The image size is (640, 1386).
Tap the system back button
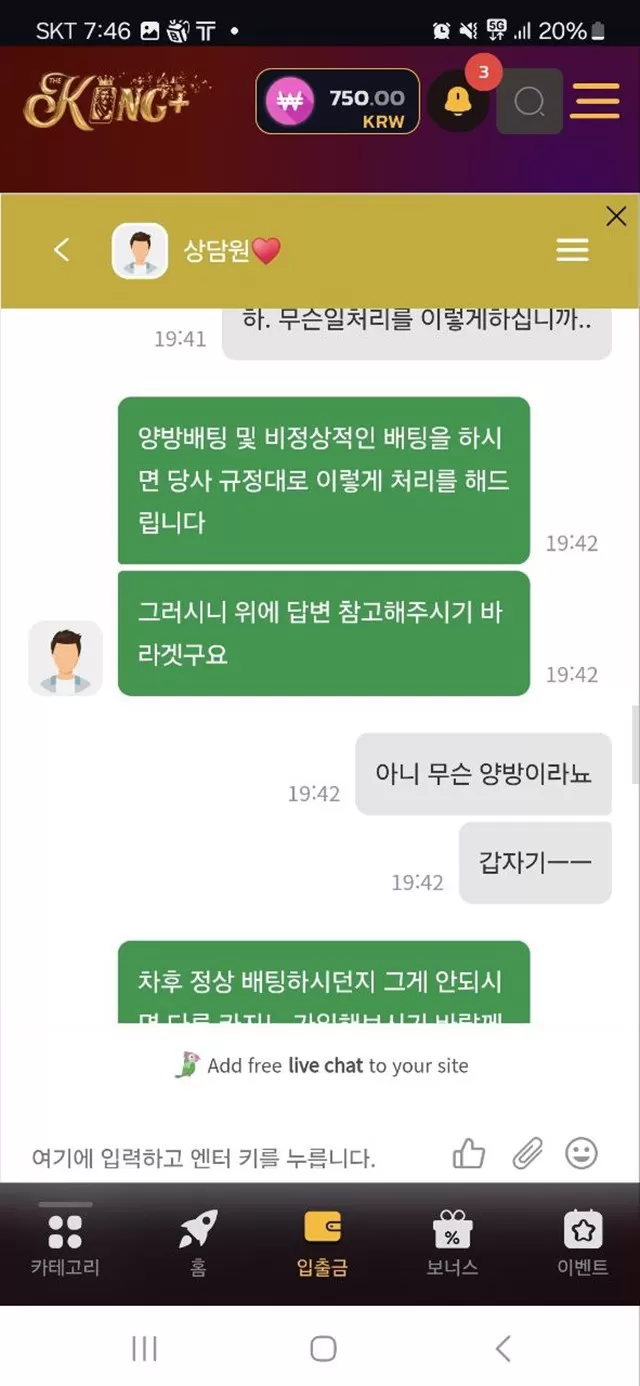pyautogui.click(x=503, y=1349)
